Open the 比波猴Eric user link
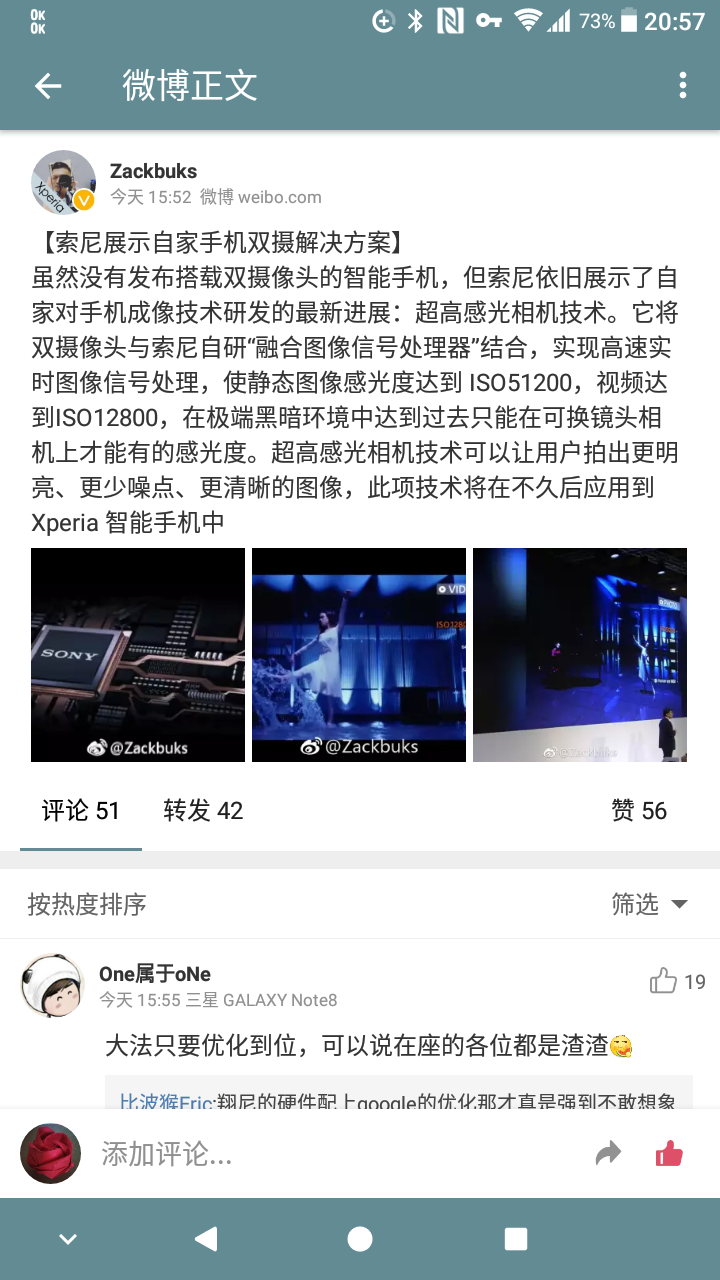720x1280 pixels. 166,1102
